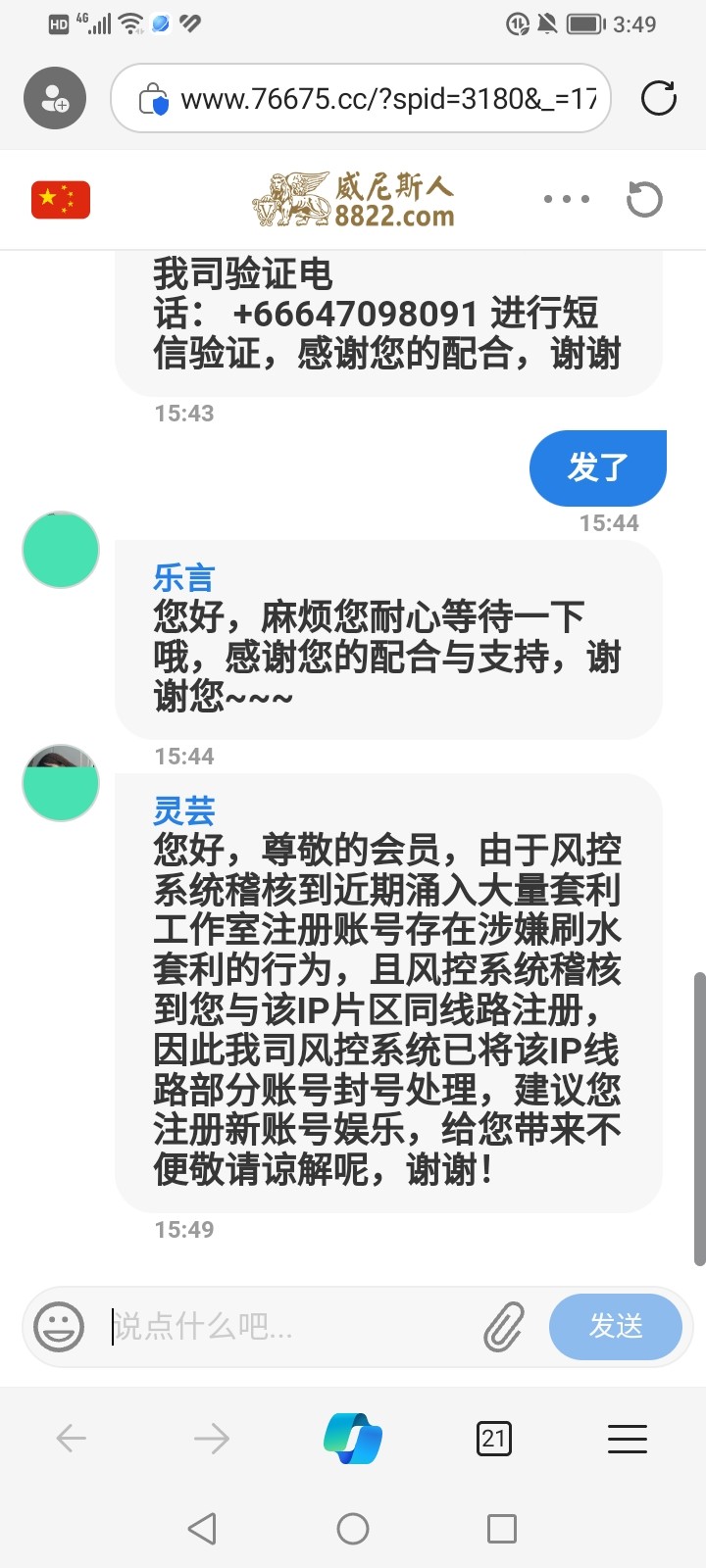This screenshot has height=1568, width=706.
Task: Open the browser hamburger menu
Action: pos(628,1439)
